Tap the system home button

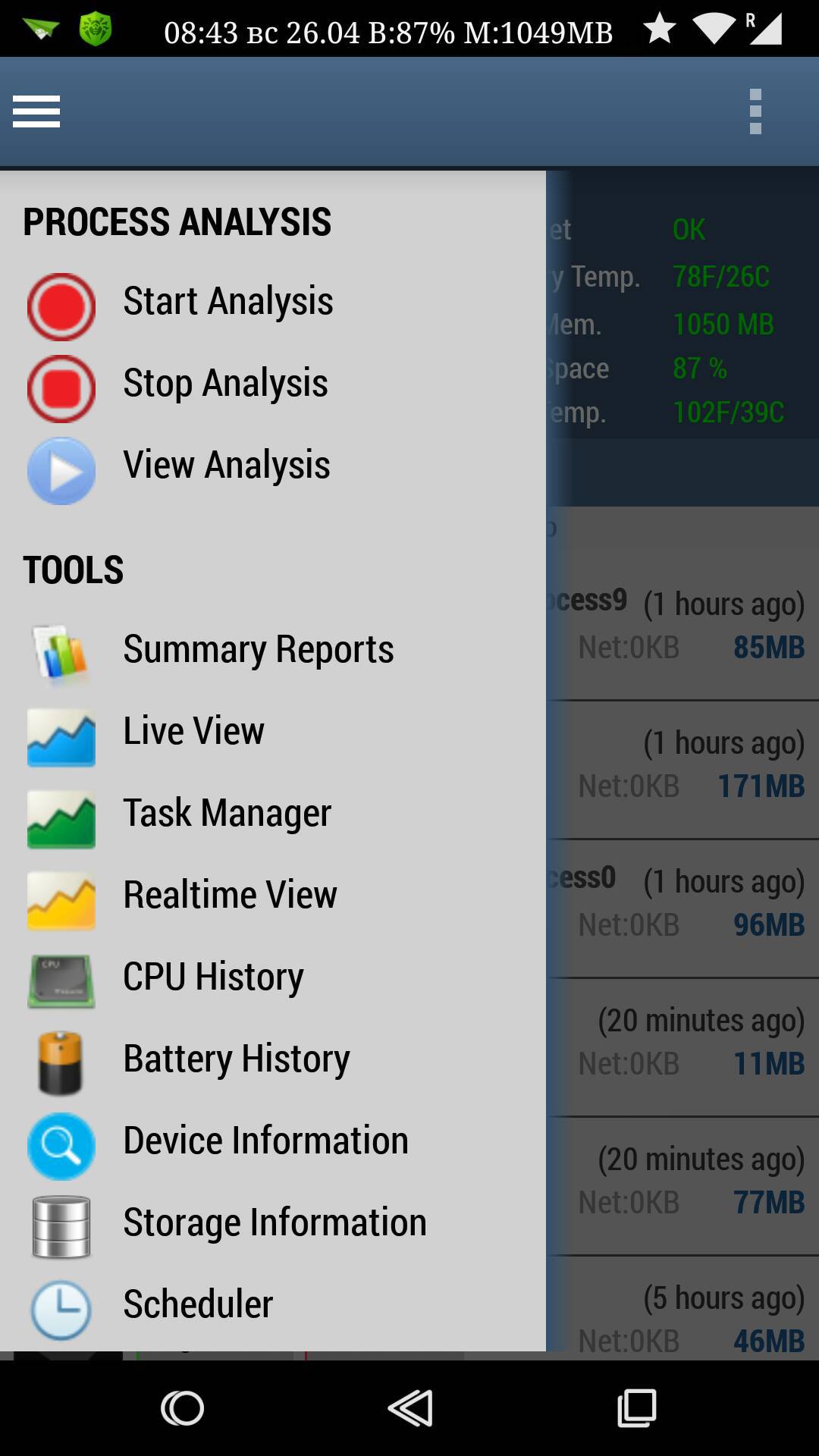coord(183,1408)
